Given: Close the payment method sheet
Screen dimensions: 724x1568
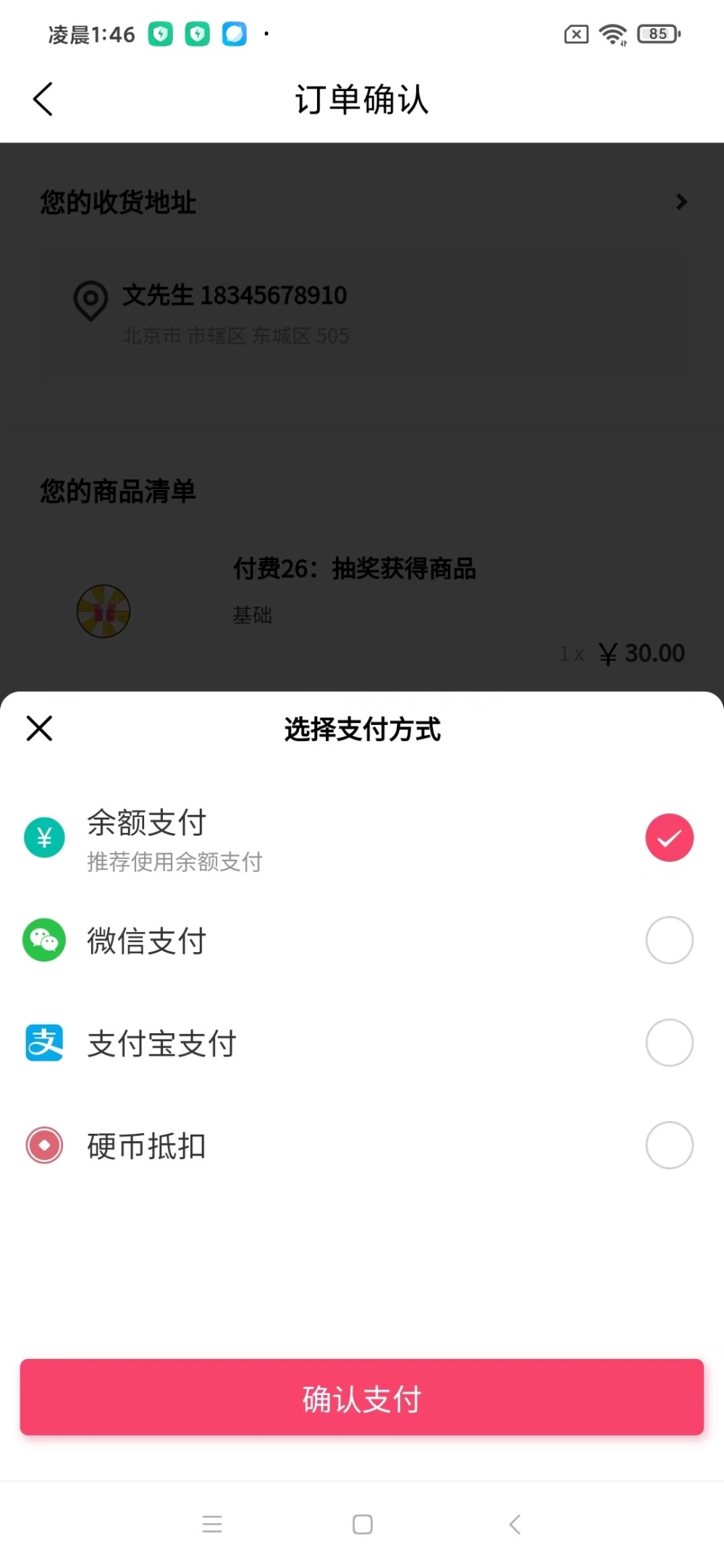Looking at the screenshot, I should coord(40,728).
